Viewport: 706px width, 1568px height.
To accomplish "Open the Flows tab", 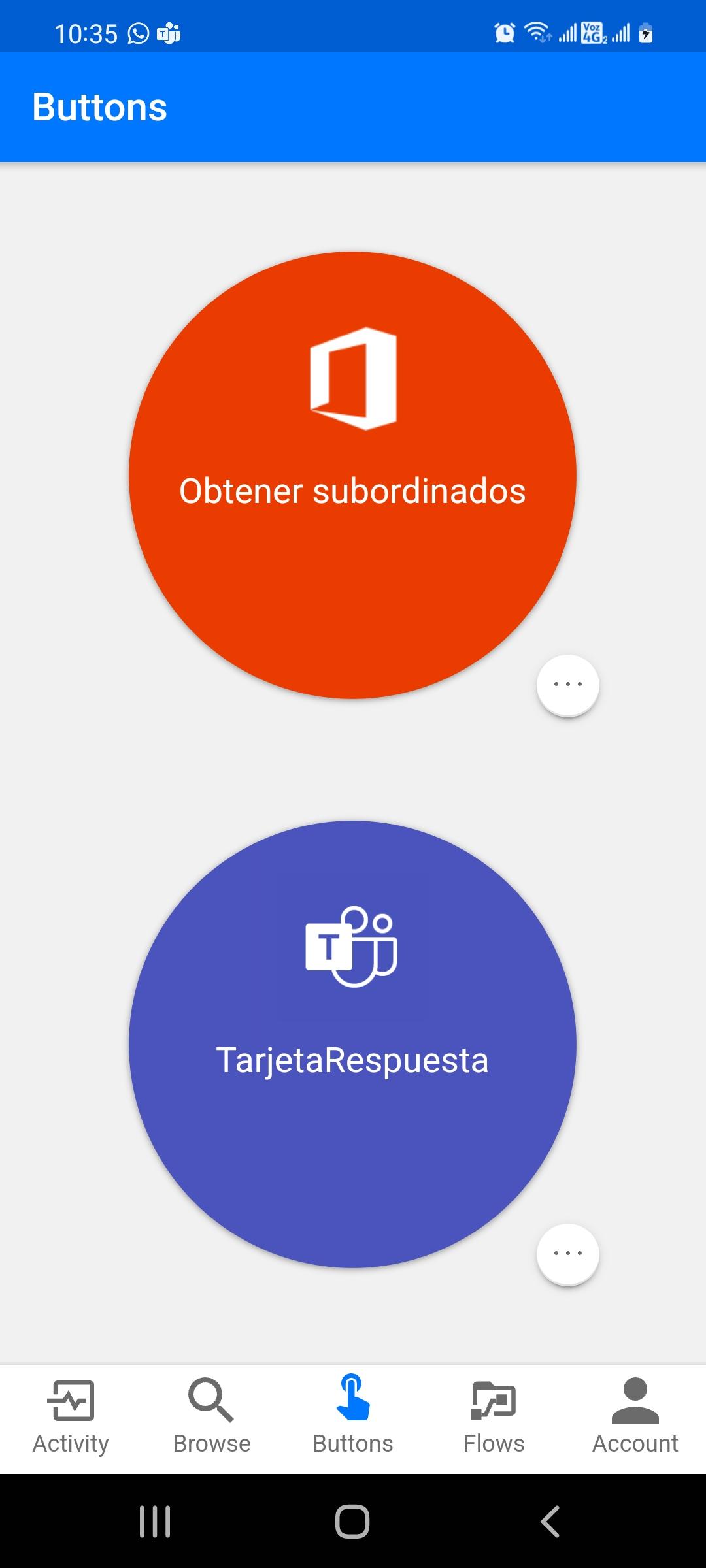I will [494, 1418].
